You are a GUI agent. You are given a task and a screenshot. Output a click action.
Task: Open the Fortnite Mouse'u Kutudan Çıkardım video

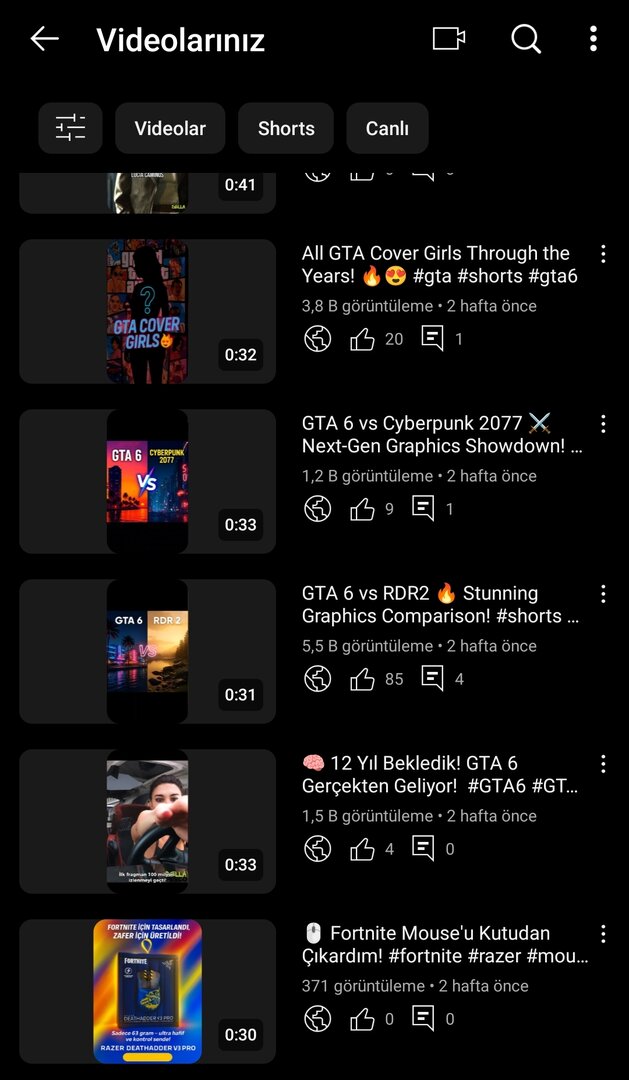click(x=147, y=991)
